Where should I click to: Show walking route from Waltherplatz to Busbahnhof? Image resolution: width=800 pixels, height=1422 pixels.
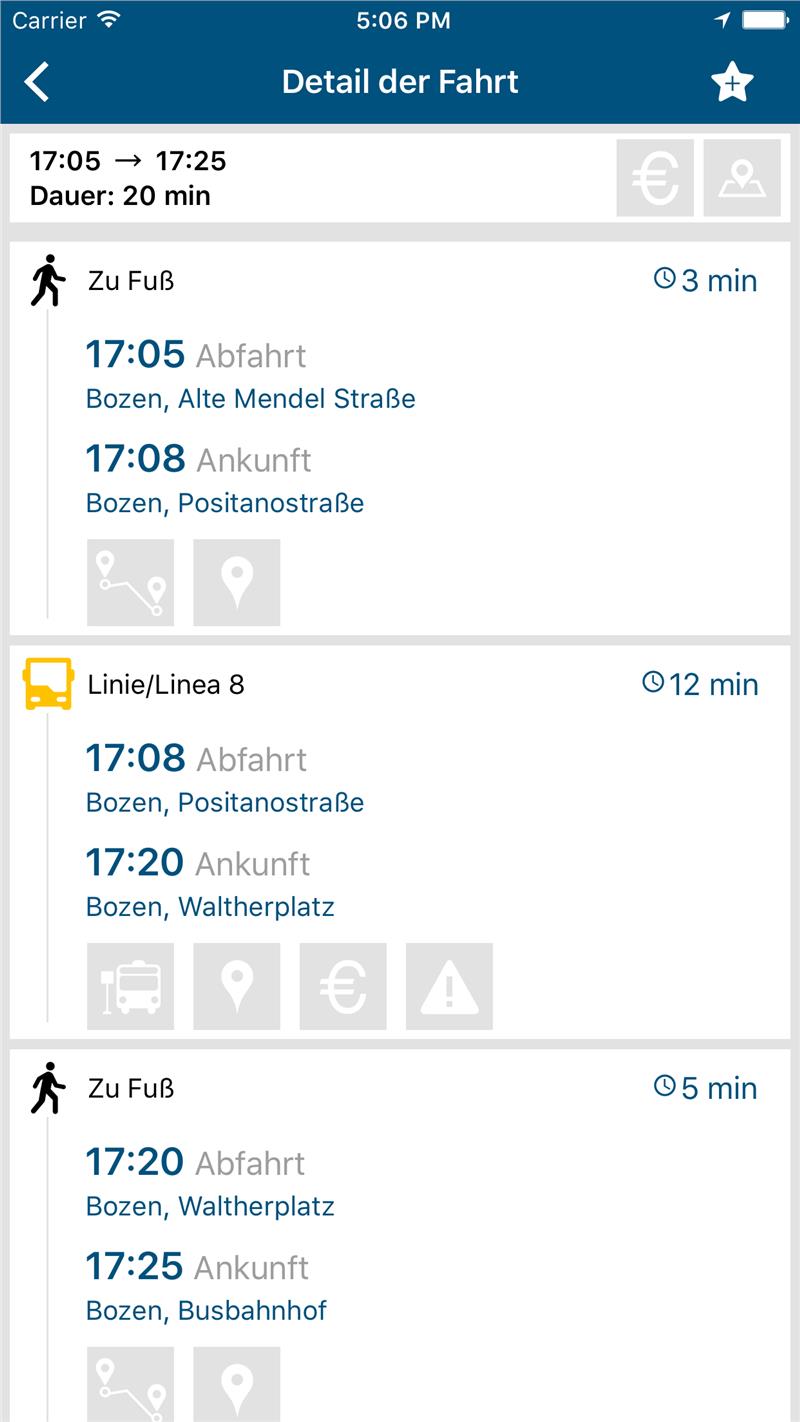coord(130,1385)
